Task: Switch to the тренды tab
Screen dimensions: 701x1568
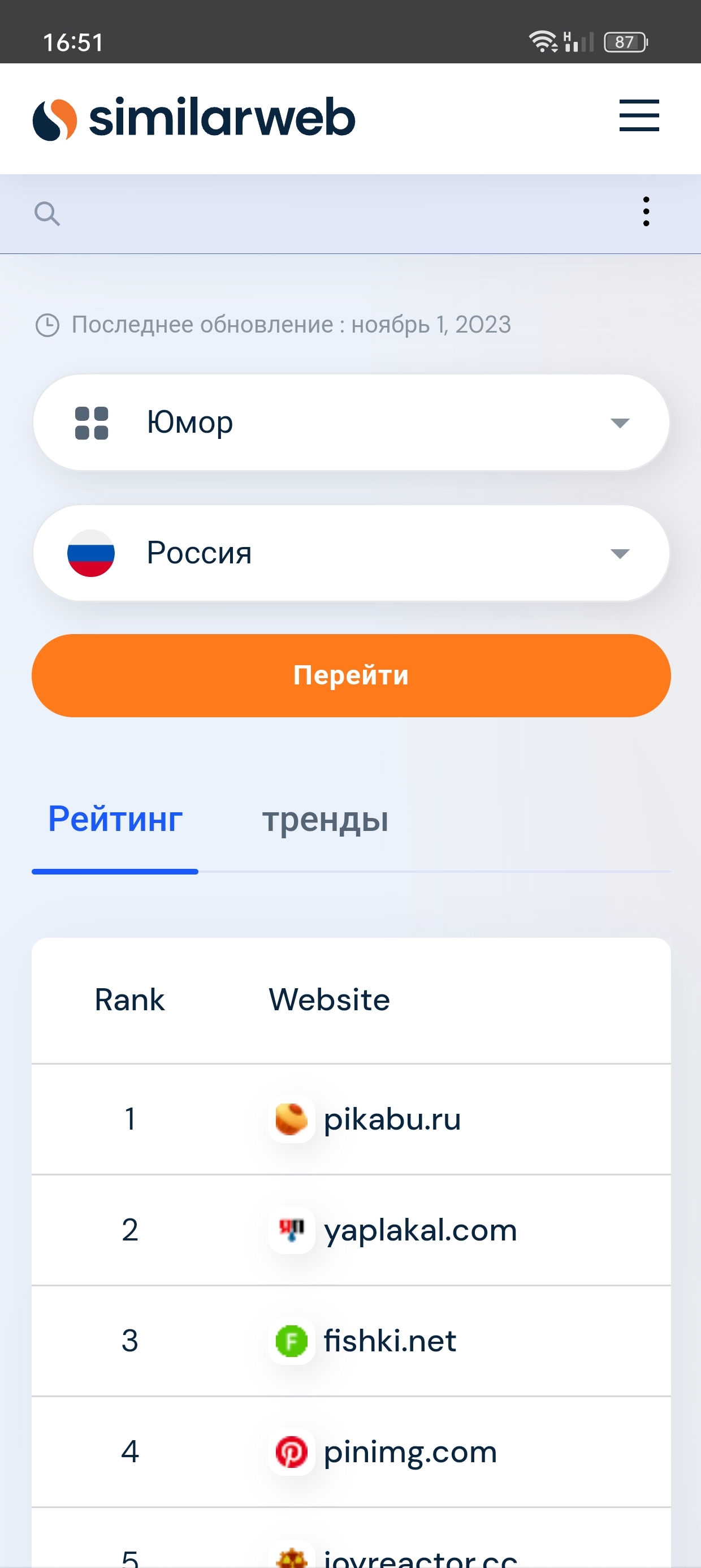Action: point(325,819)
